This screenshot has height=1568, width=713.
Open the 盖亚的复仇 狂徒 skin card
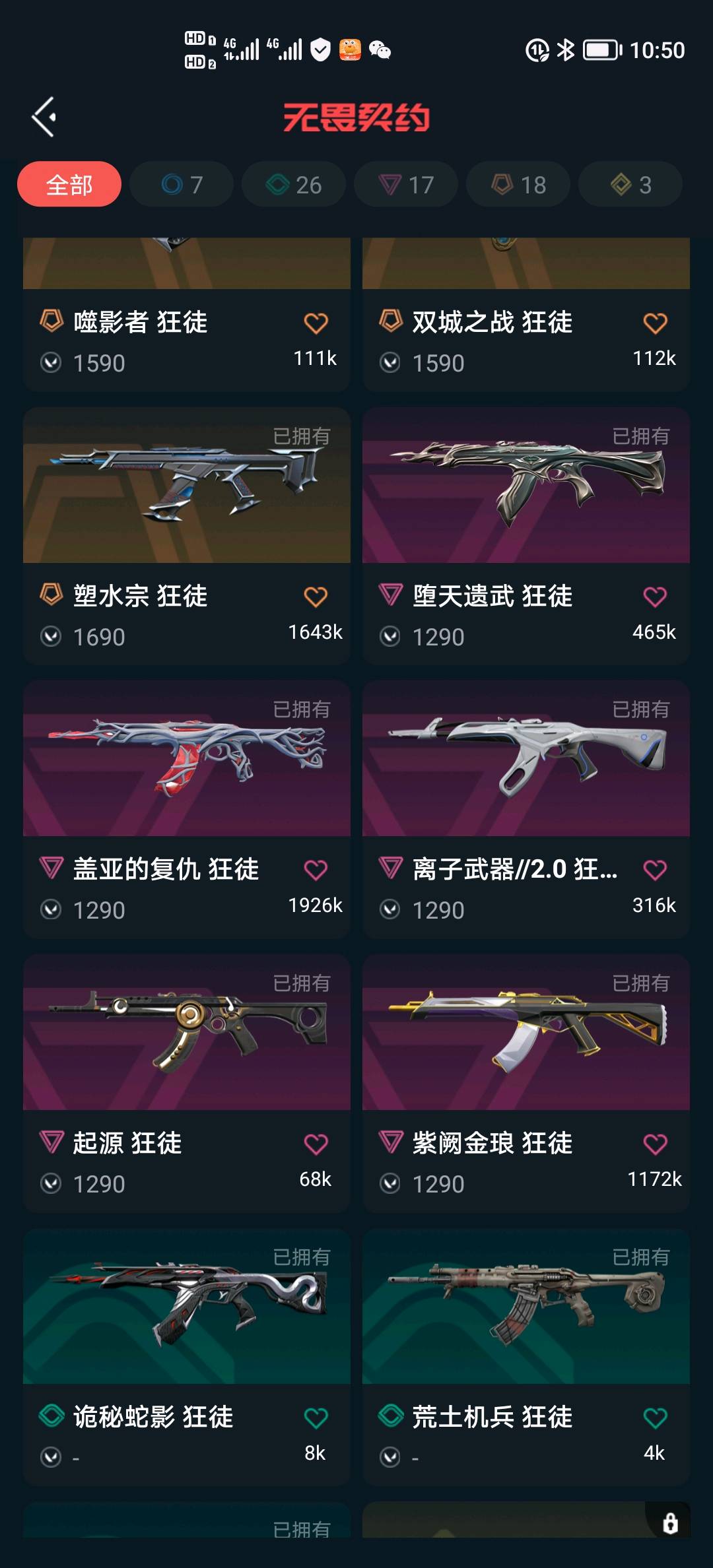(x=186, y=759)
